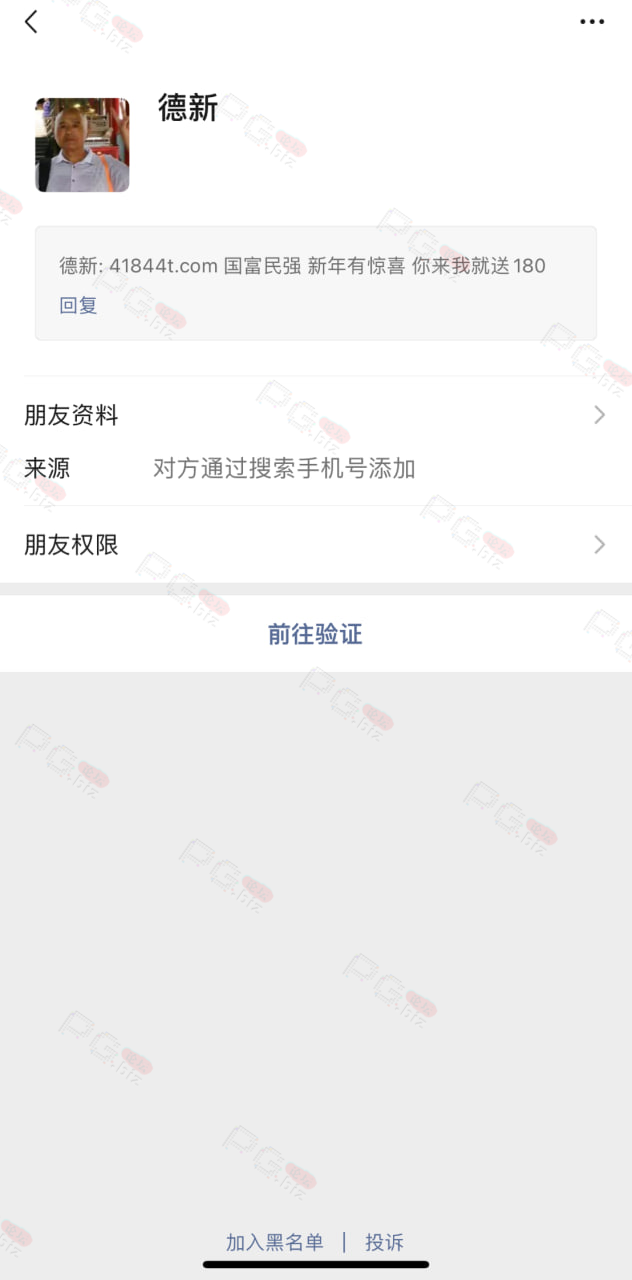Tap 前往验证 to verify the request
Screen dimensions: 632x1280
tap(316, 634)
